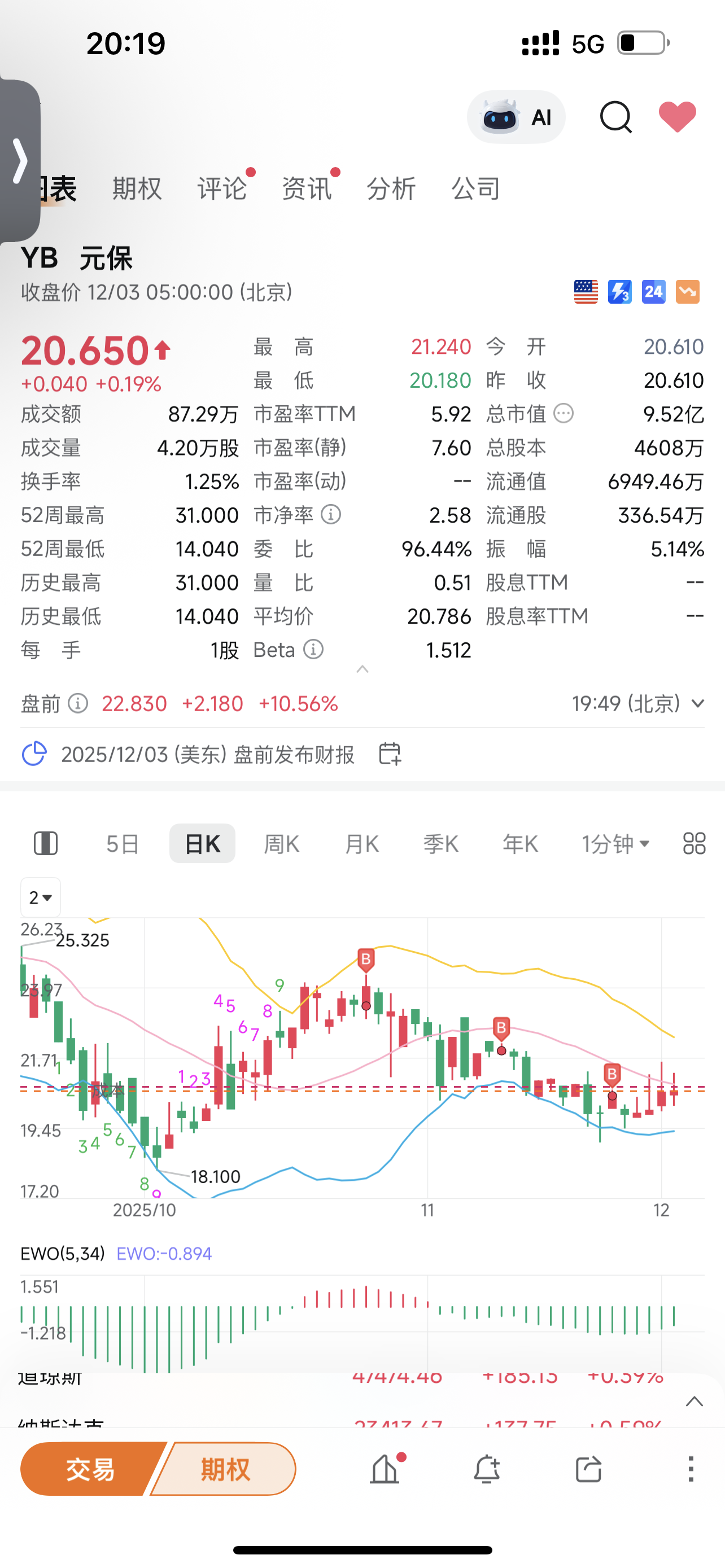This screenshot has width=725, height=1568.
Task: Switch to the 资讯 tab
Action: pyautogui.click(x=306, y=189)
